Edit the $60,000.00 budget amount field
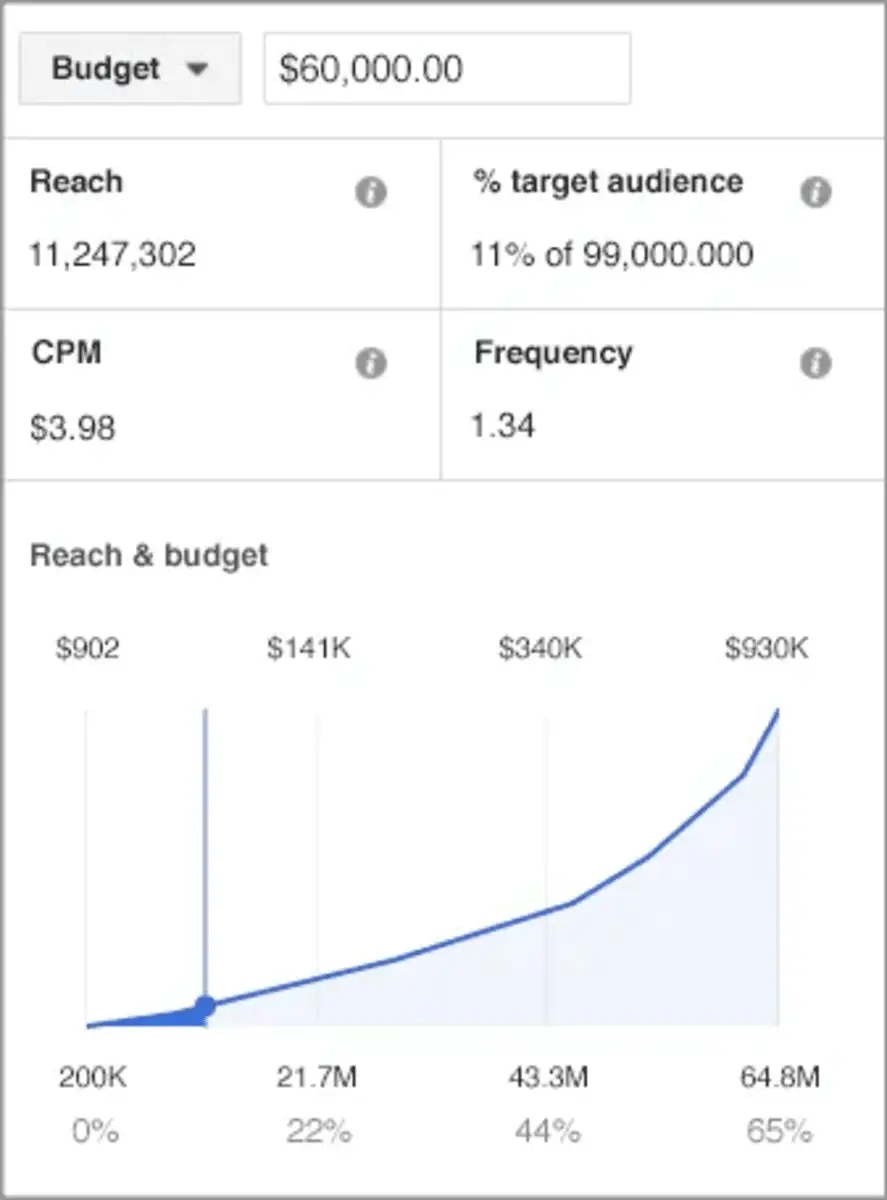Image resolution: width=887 pixels, height=1200 pixels. click(x=446, y=69)
